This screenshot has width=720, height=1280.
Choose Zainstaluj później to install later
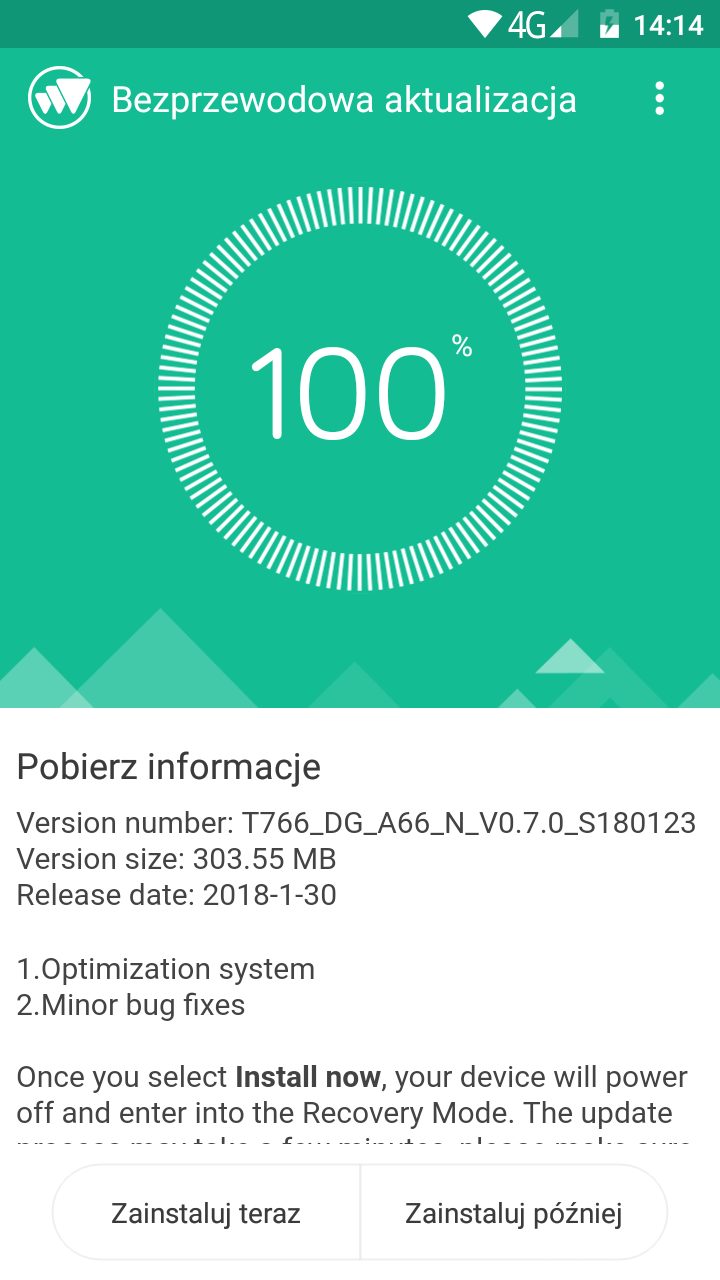point(513,1213)
